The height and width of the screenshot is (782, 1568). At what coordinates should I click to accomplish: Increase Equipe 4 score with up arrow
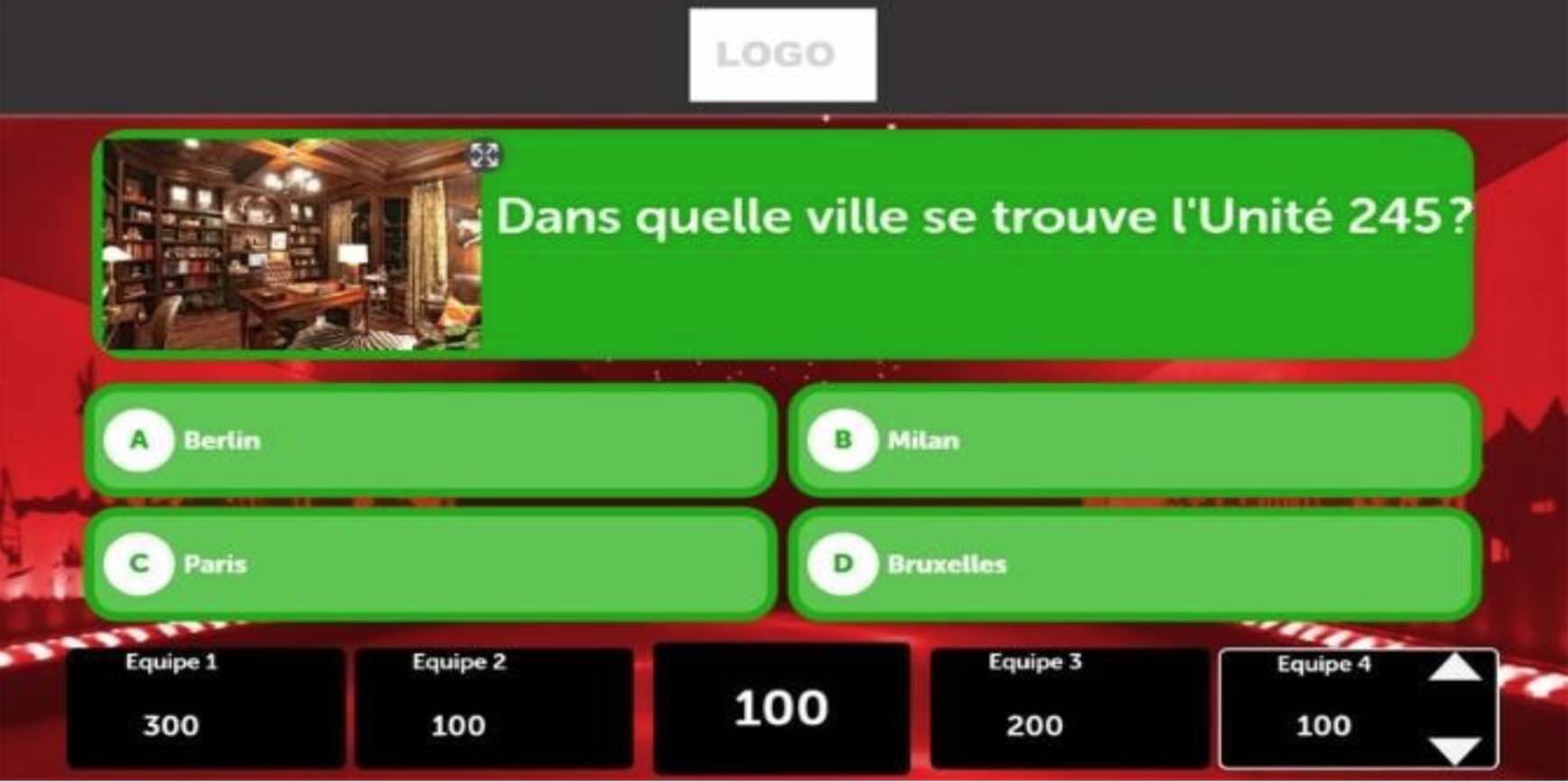(x=1454, y=668)
